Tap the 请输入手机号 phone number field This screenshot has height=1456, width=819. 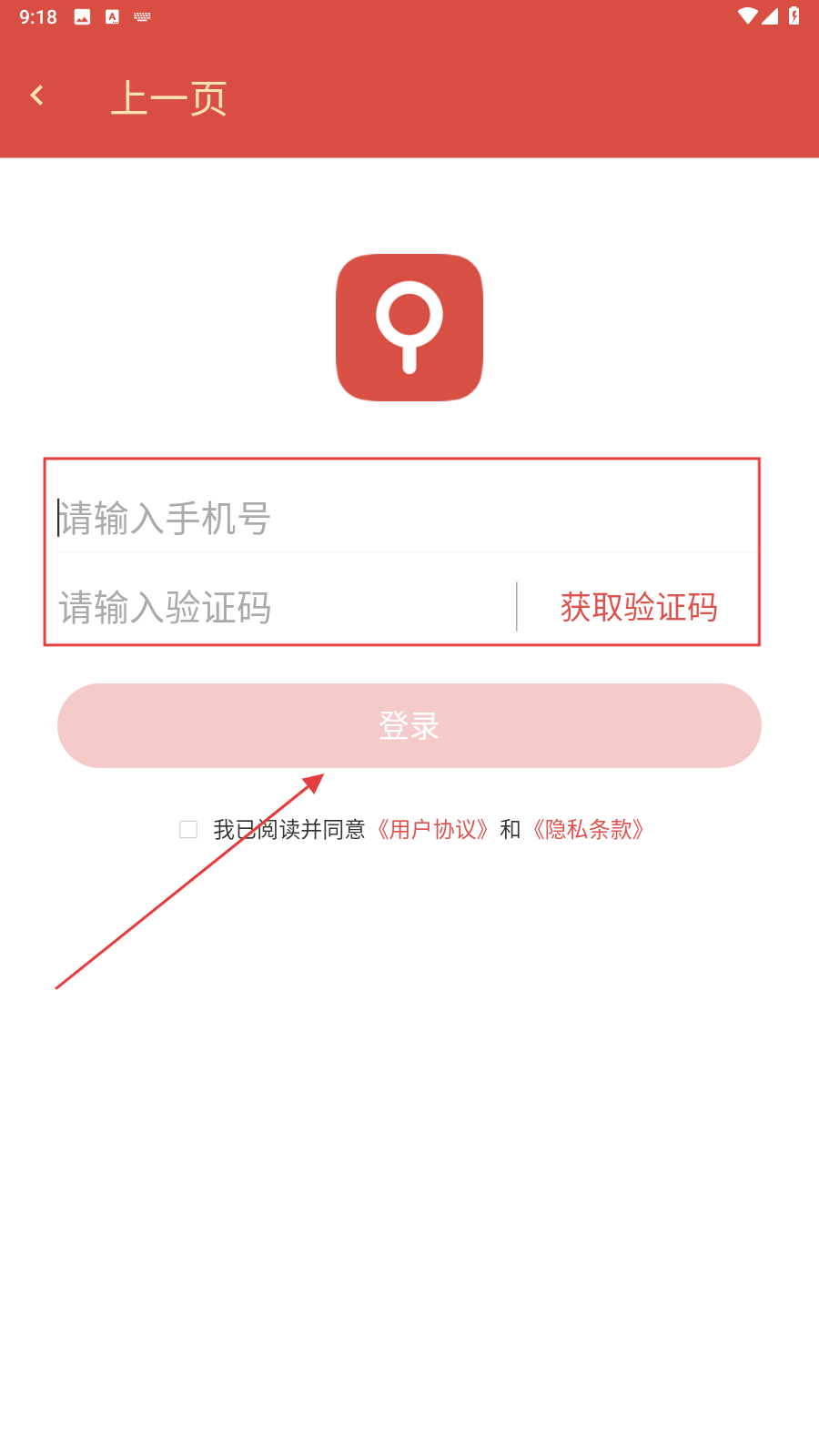[400, 519]
